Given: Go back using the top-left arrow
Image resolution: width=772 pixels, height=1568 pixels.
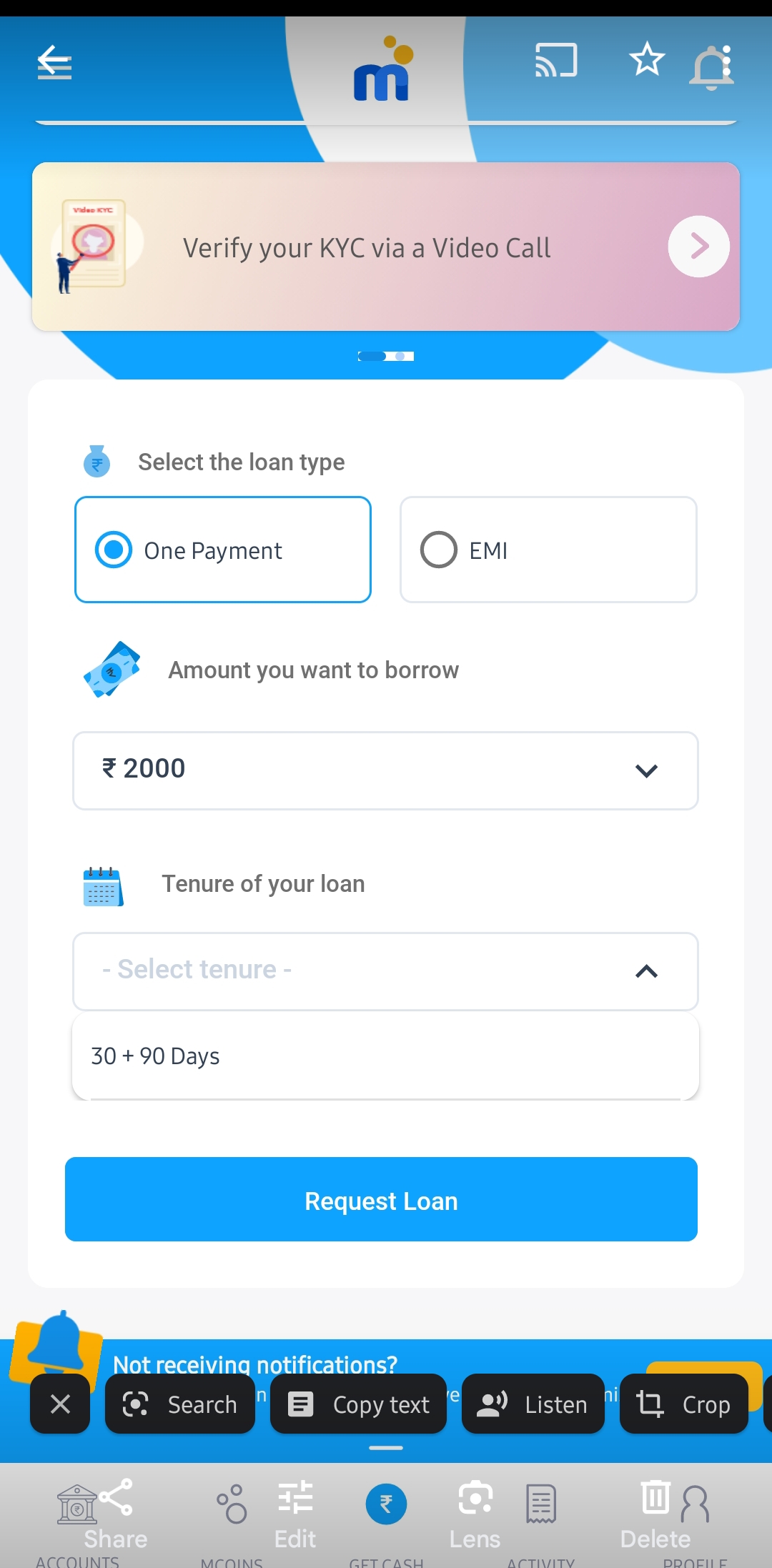Looking at the screenshot, I should click(54, 63).
